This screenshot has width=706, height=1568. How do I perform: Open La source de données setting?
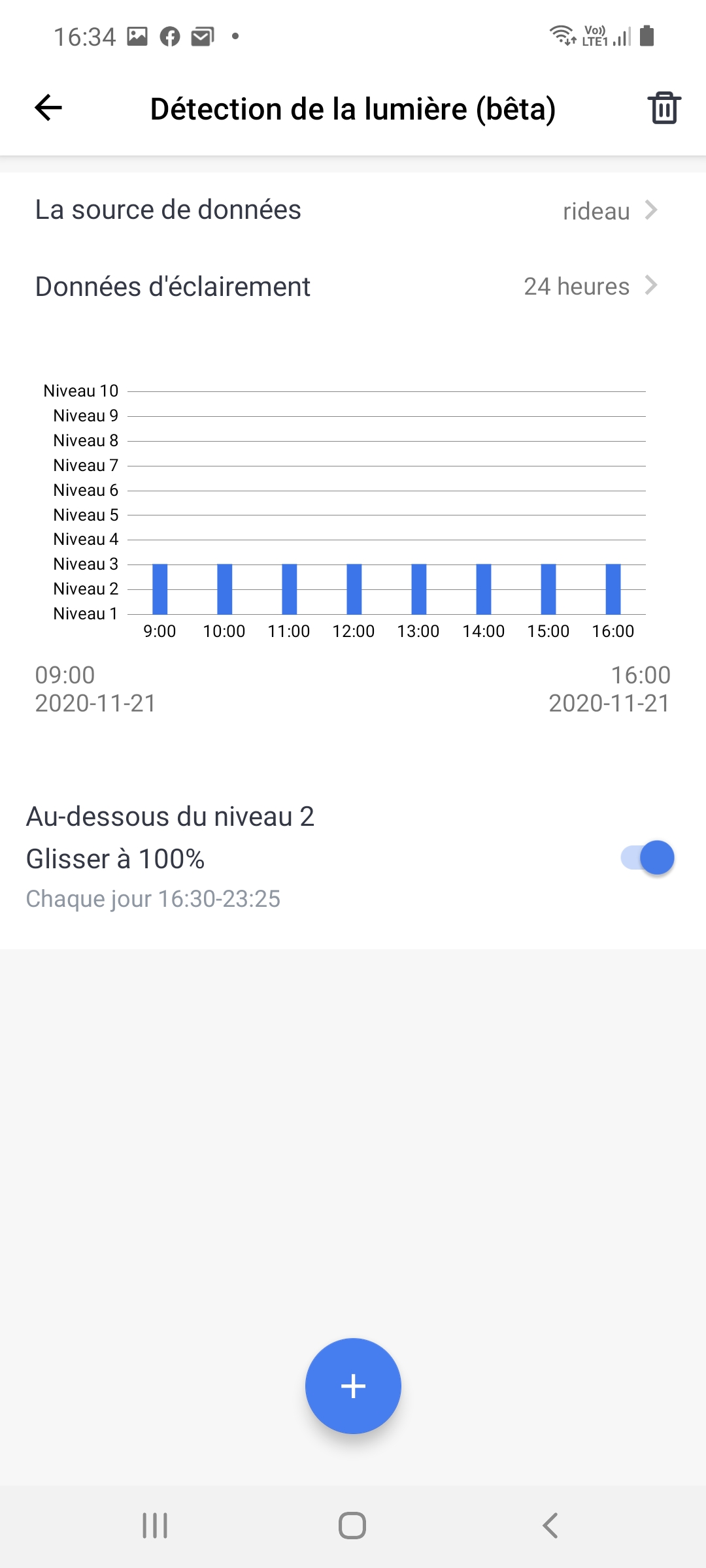point(353,210)
